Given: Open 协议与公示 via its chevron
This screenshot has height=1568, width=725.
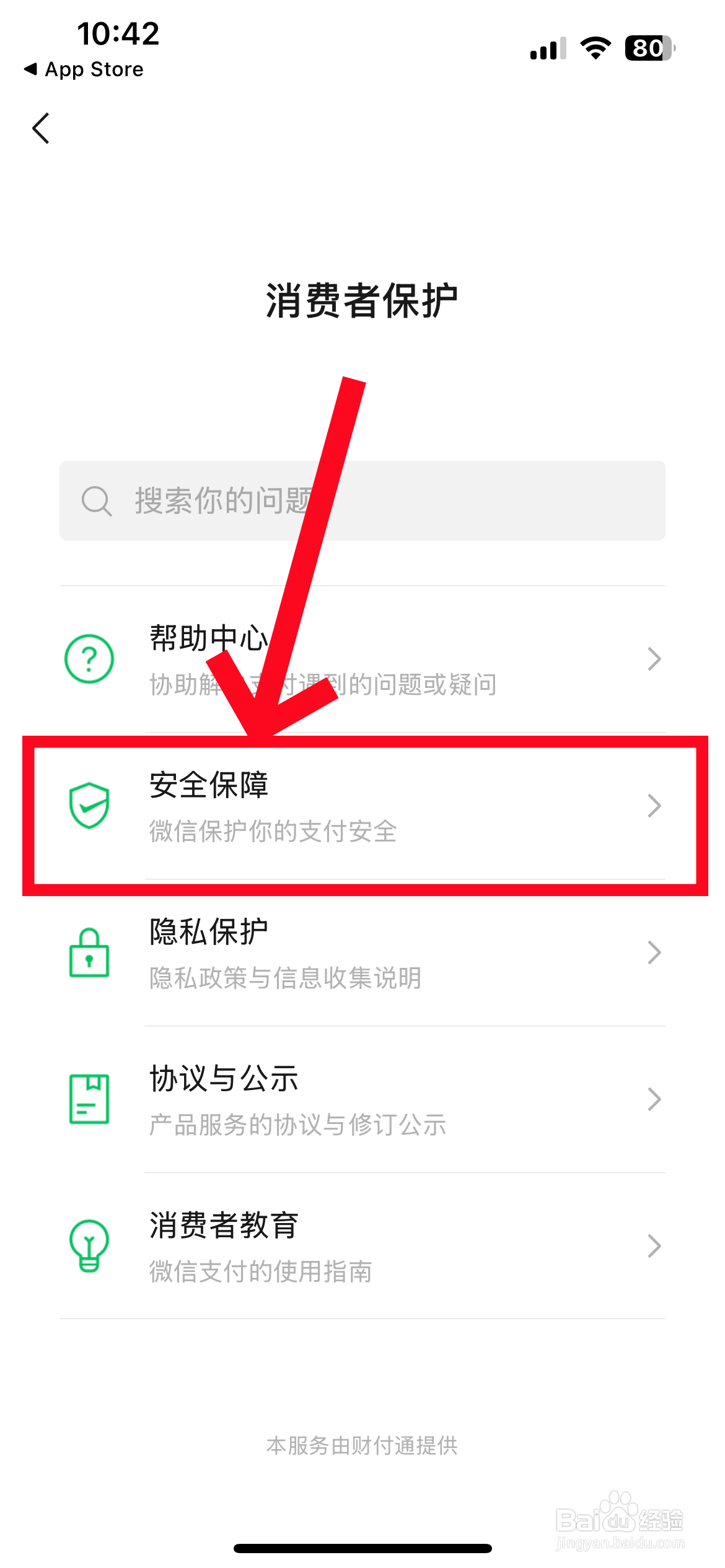Looking at the screenshot, I should [x=654, y=1099].
